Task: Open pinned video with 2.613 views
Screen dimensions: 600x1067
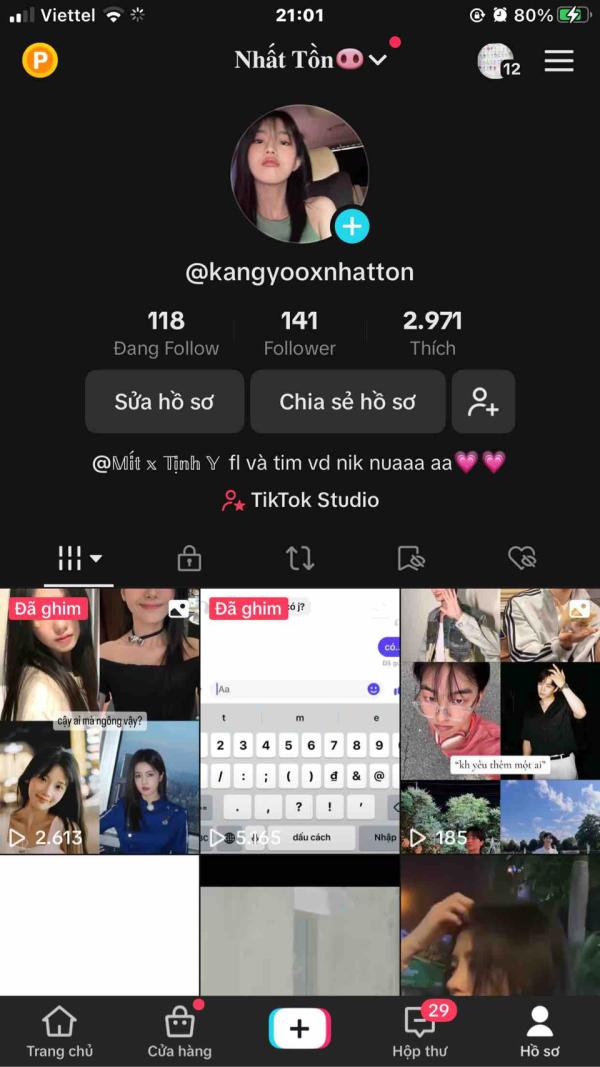Action: (100, 720)
